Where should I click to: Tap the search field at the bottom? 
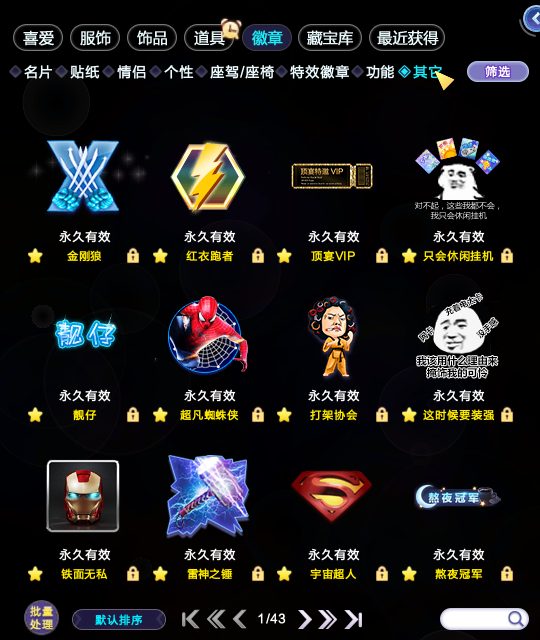(x=484, y=619)
